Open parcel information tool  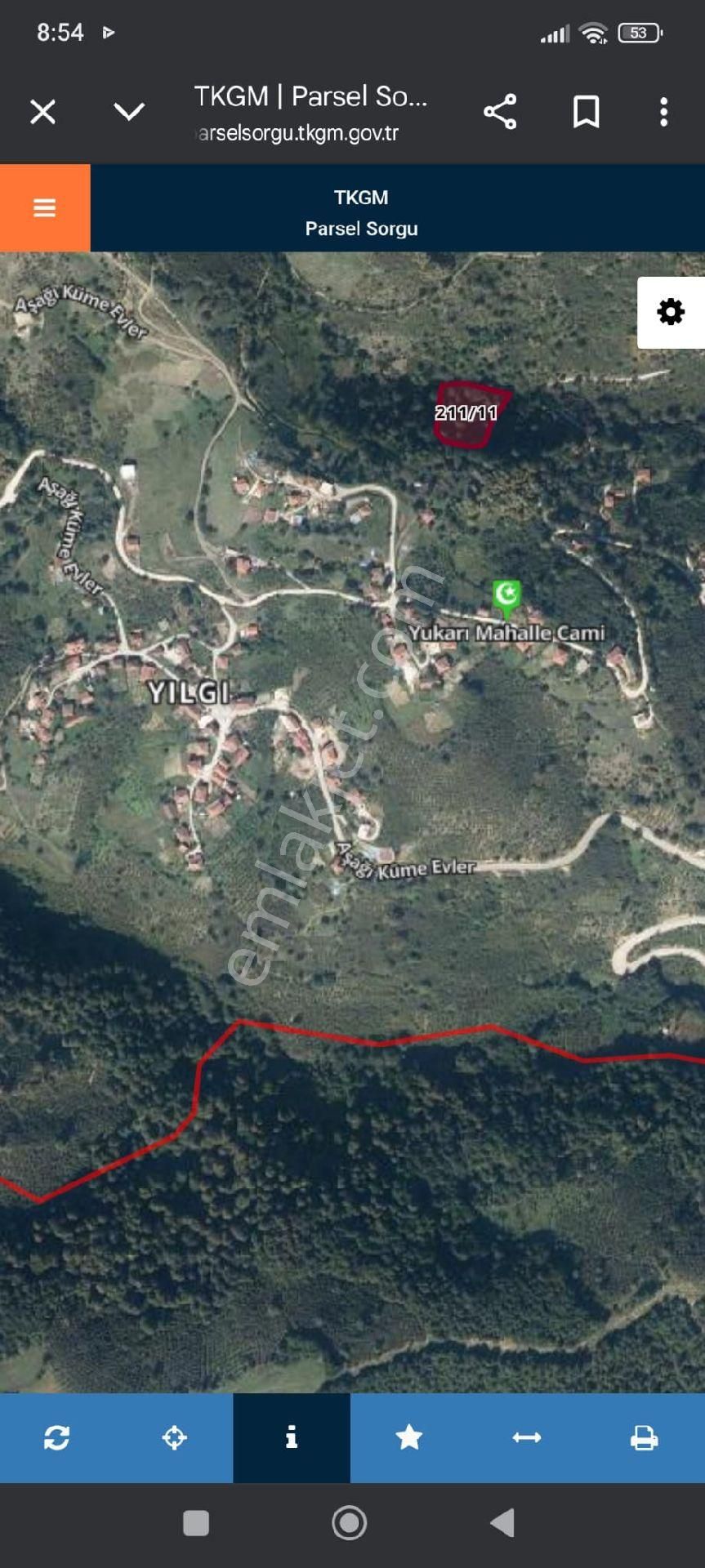[x=292, y=1437]
